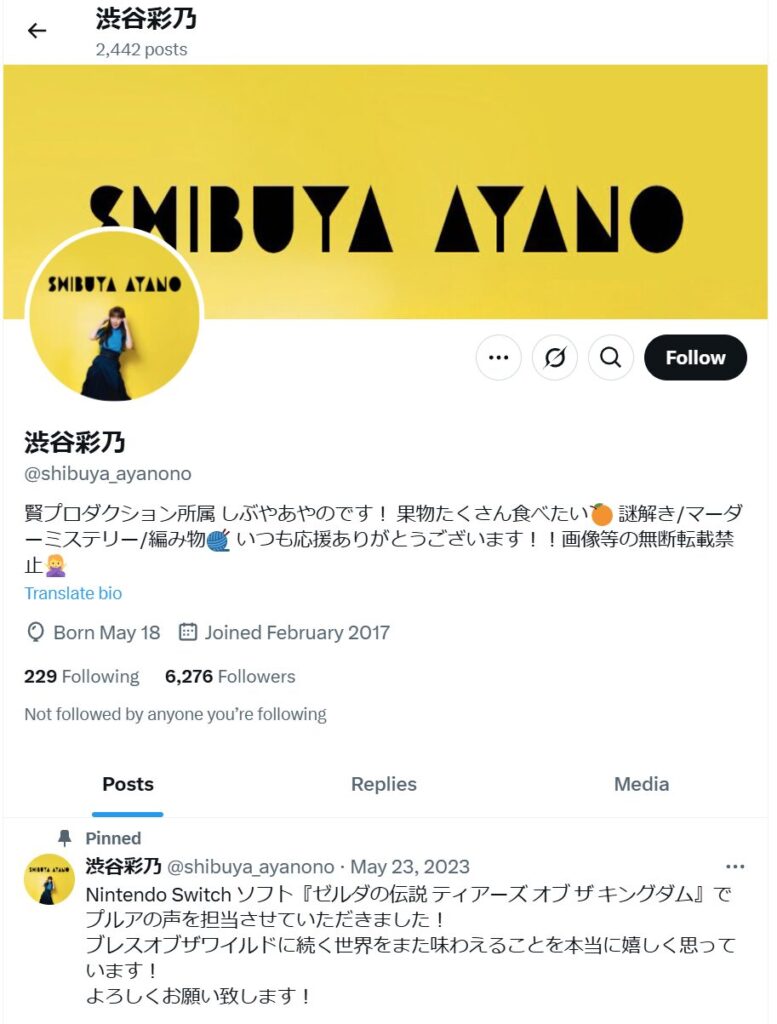The width and height of the screenshot is (777, 1024).
Task: Open the three-dot profile options menu
Action: (498, 358)
